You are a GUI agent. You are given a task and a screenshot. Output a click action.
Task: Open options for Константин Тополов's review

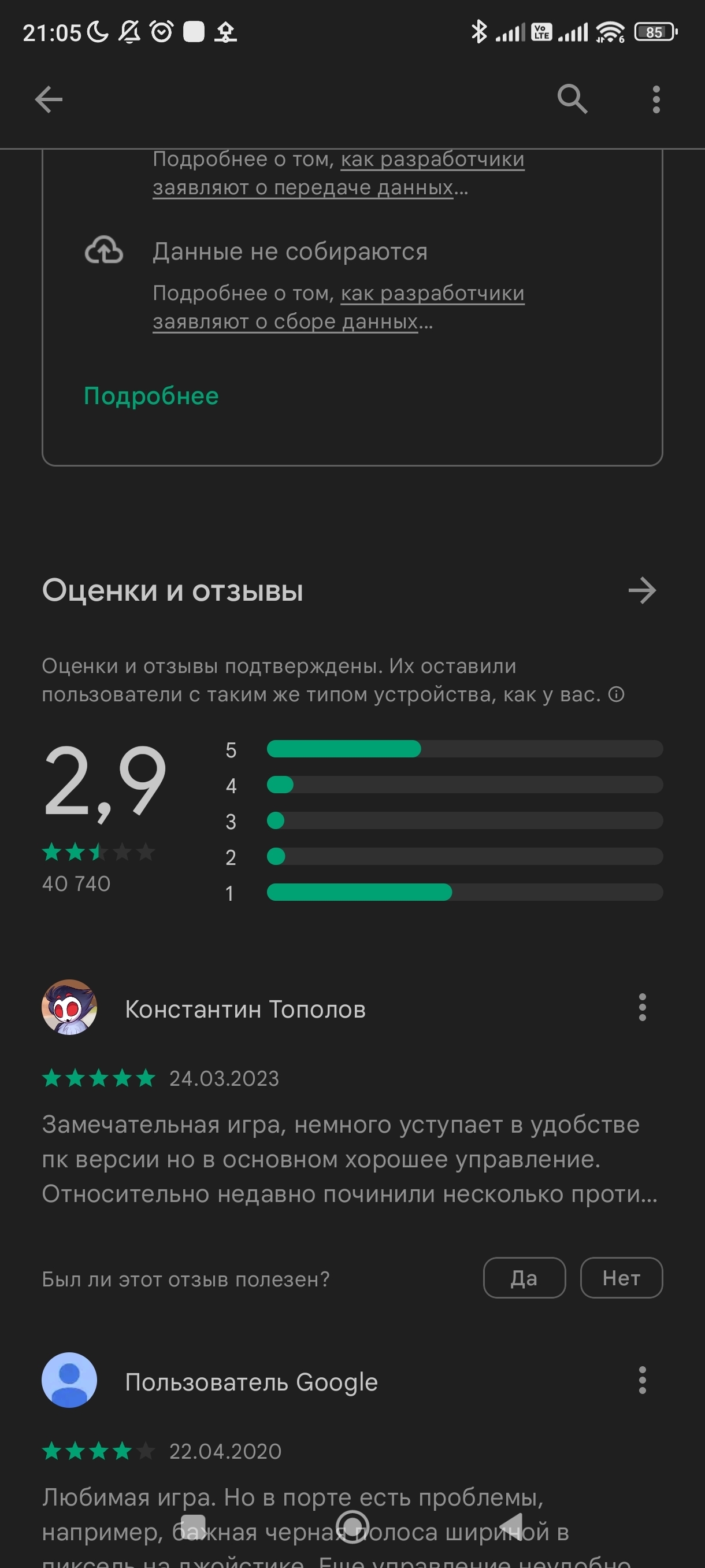[642, 1007]
